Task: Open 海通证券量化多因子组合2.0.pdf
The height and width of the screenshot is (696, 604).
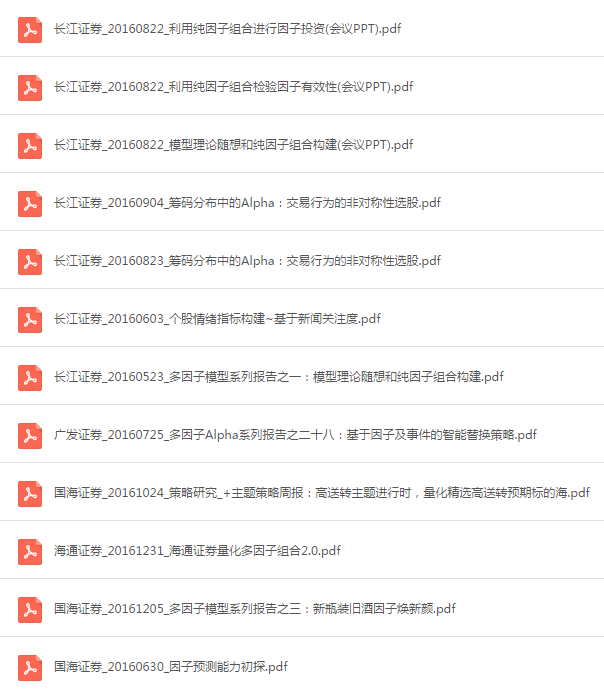Action: (197, 551)
